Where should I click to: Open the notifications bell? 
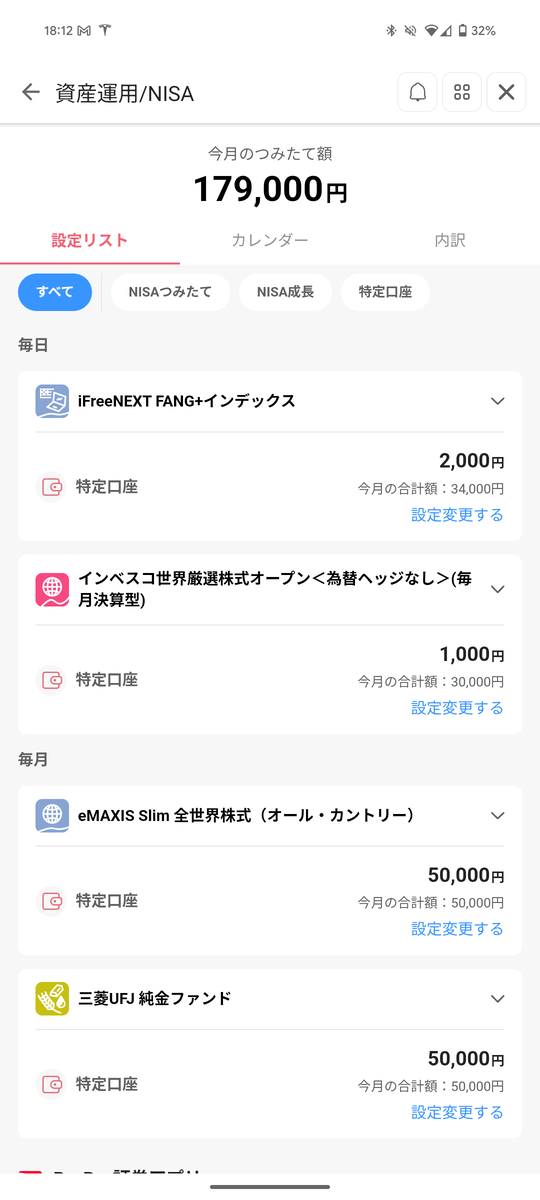(417, 92)
